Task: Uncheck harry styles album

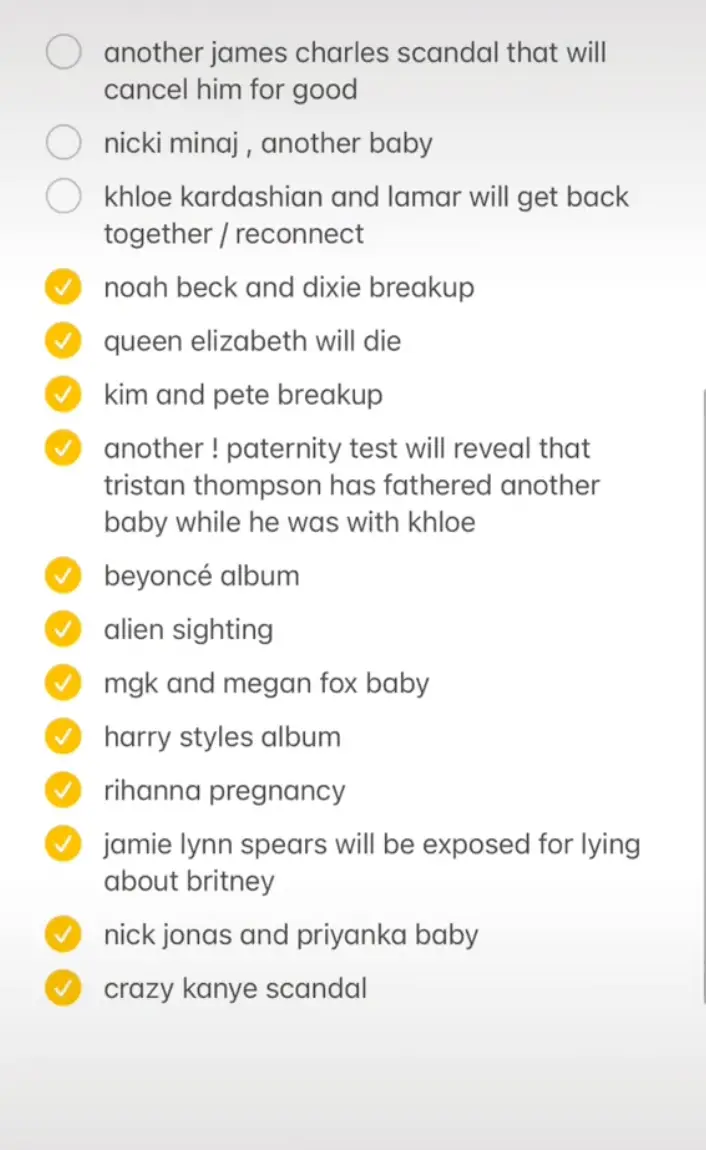Action: coord(63,737)
